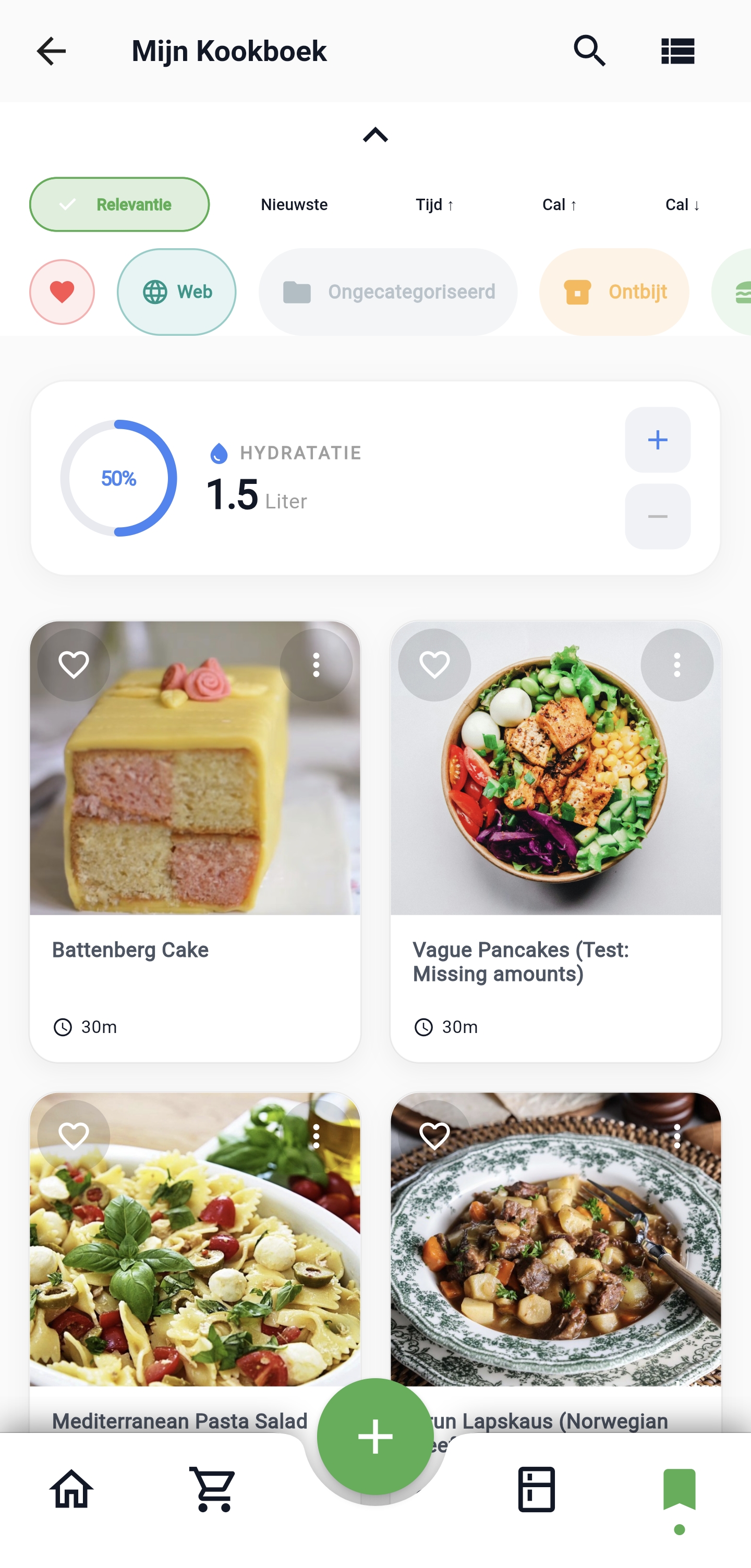751x1568 pixels.
Task: Collapse the filter panel with the chevron
Action: pyautogui.click(x=375, y=135)
